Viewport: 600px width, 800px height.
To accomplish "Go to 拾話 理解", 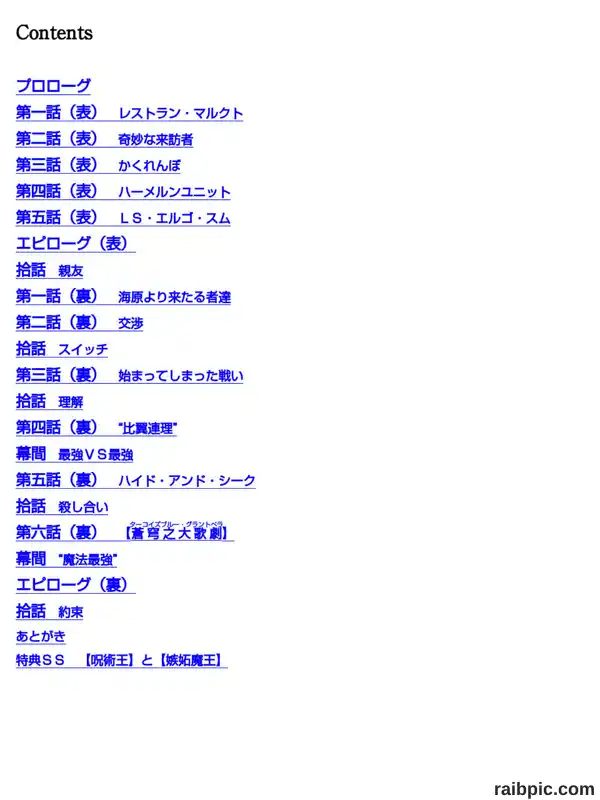I will (x=49, y=402).
